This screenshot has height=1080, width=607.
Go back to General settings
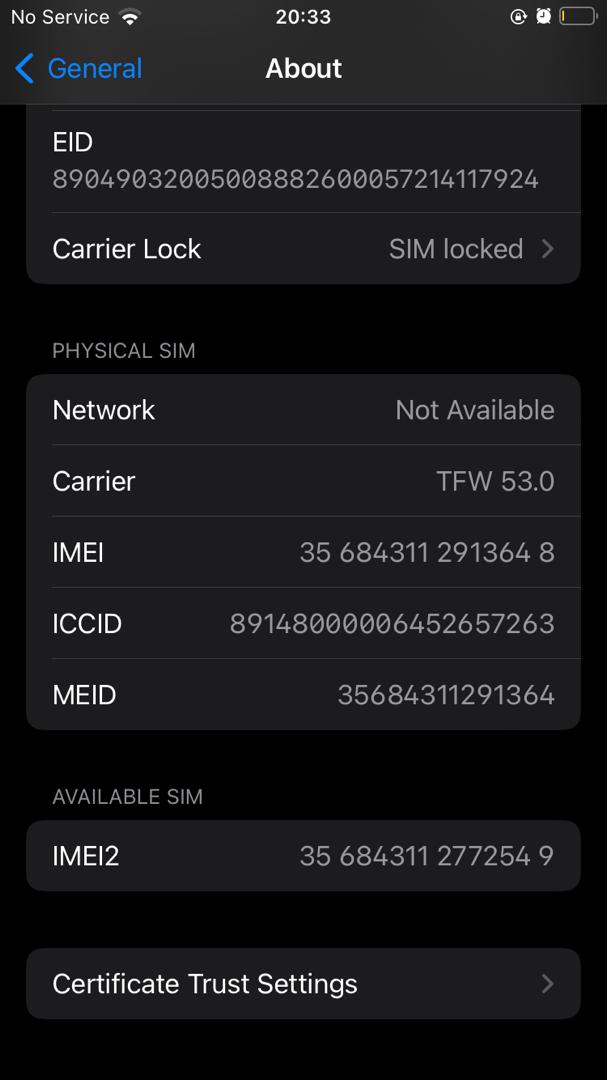(78, 68)
